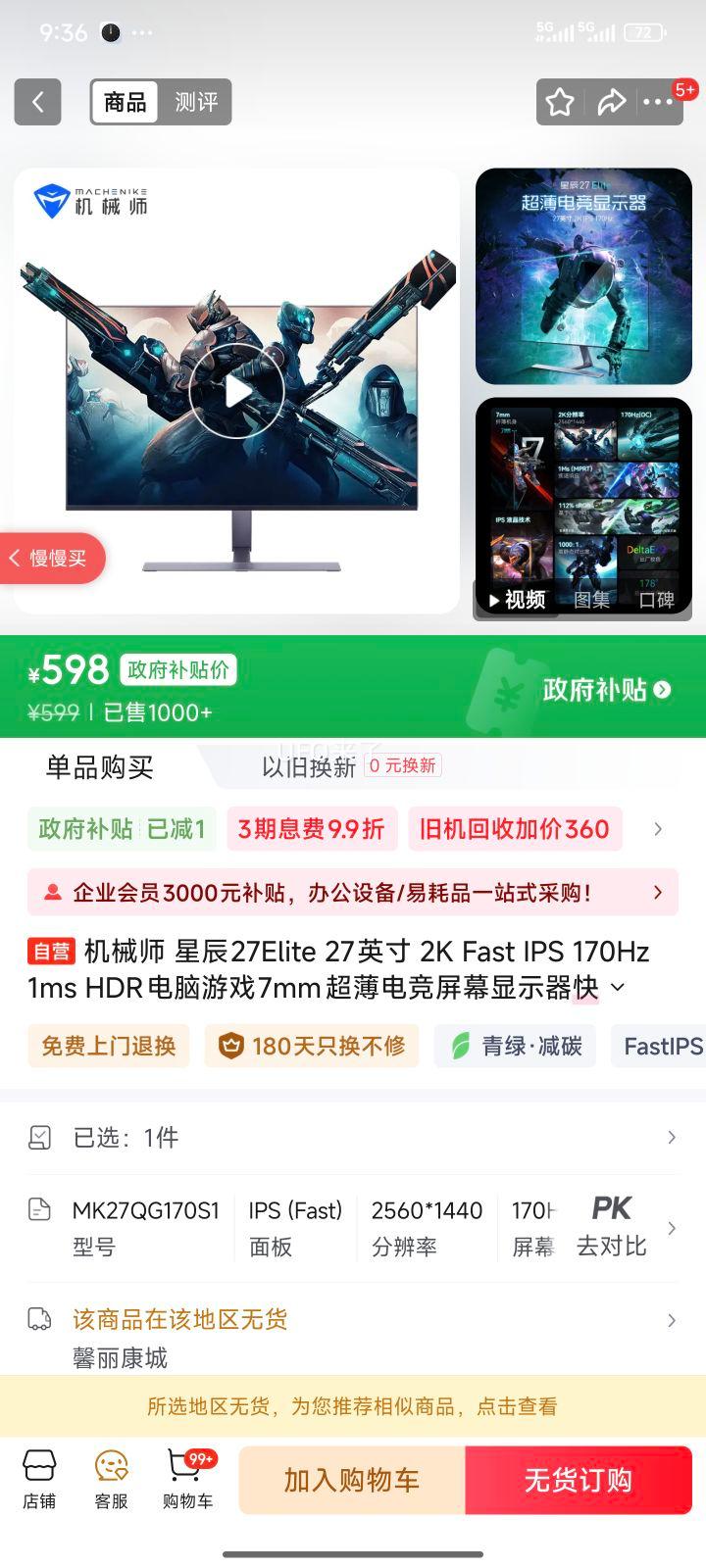Open the 图集 gallery tab
706x1568 pixels.
[592, 602]
